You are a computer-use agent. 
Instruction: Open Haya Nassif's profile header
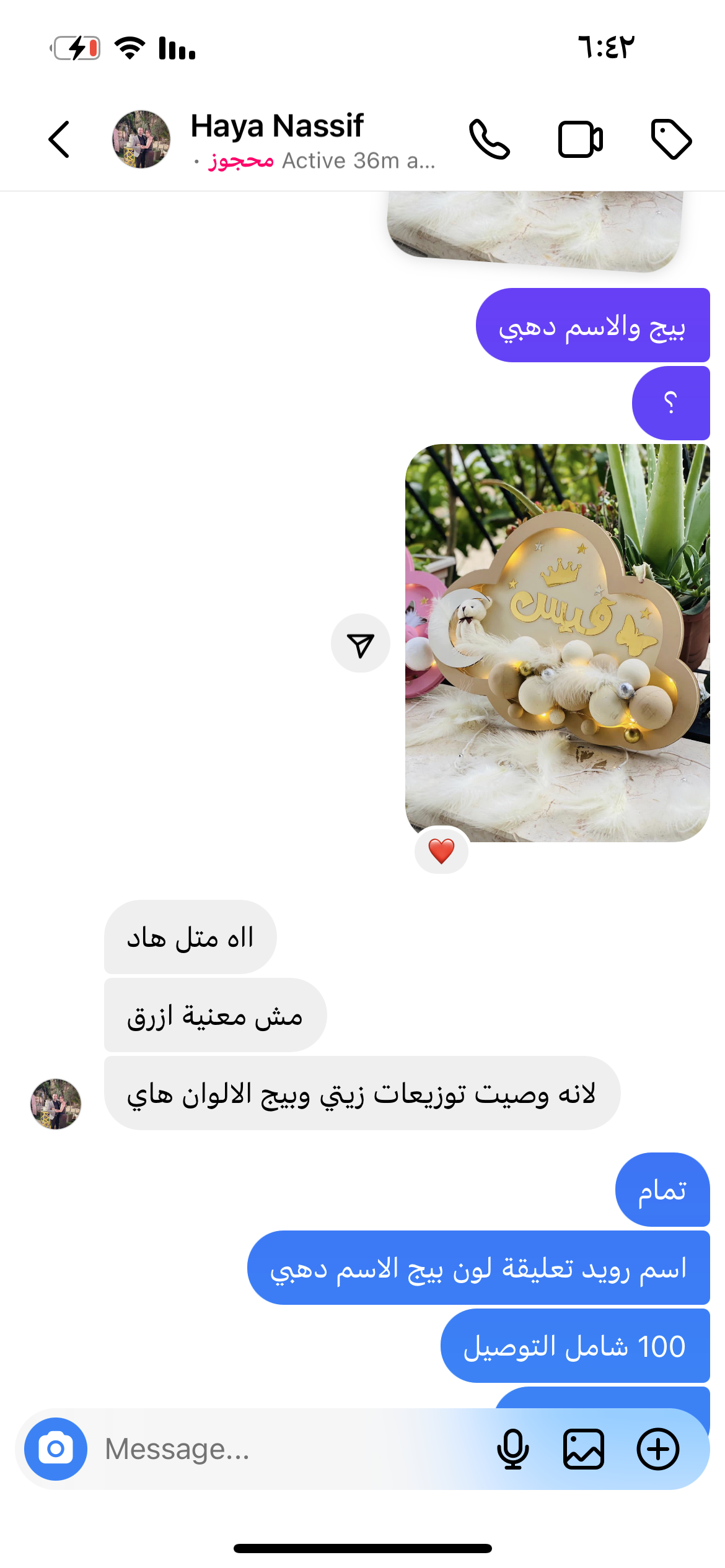[277, 139]
